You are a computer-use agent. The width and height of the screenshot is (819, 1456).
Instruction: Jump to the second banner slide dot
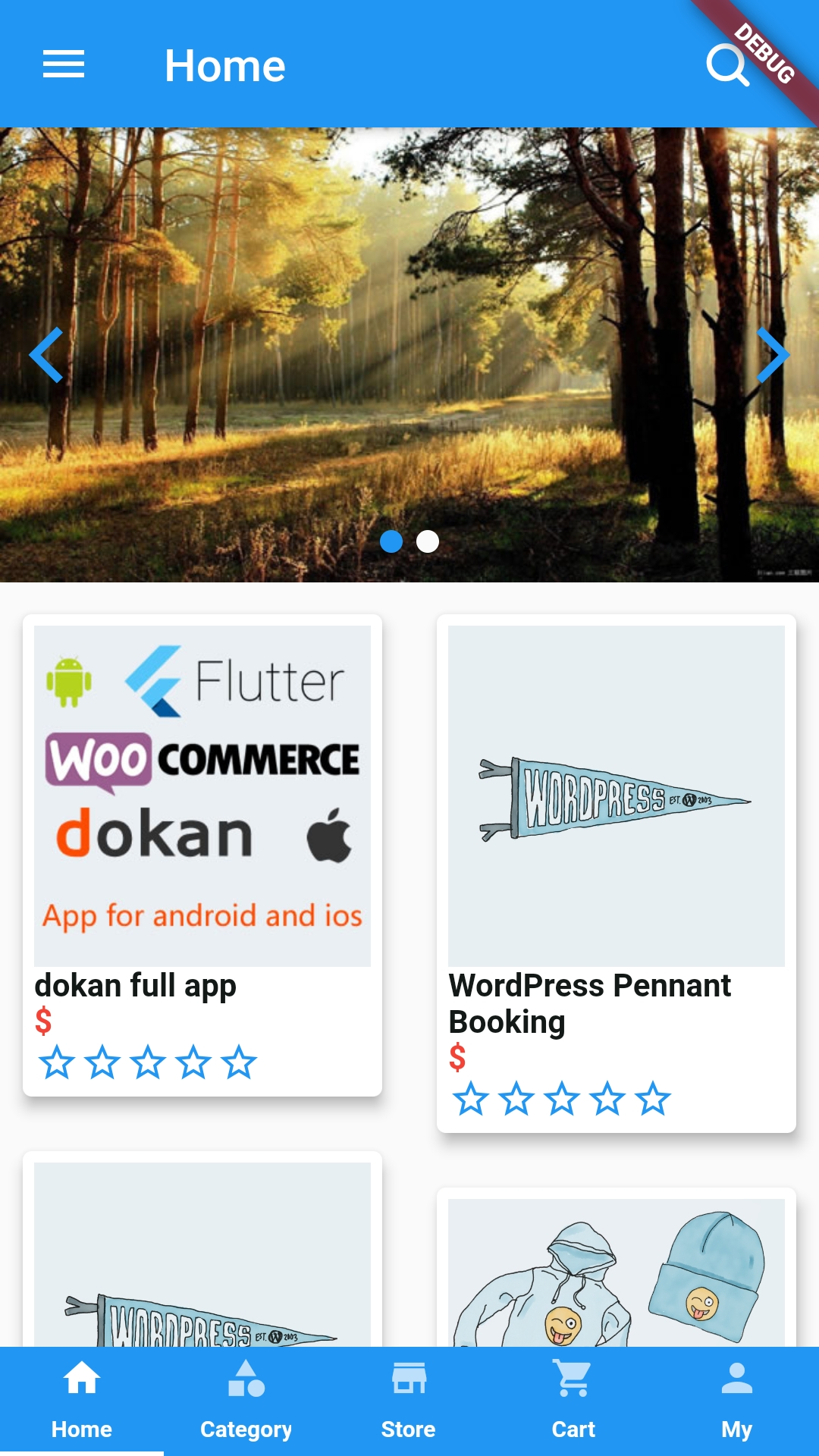tap(428, 541)
